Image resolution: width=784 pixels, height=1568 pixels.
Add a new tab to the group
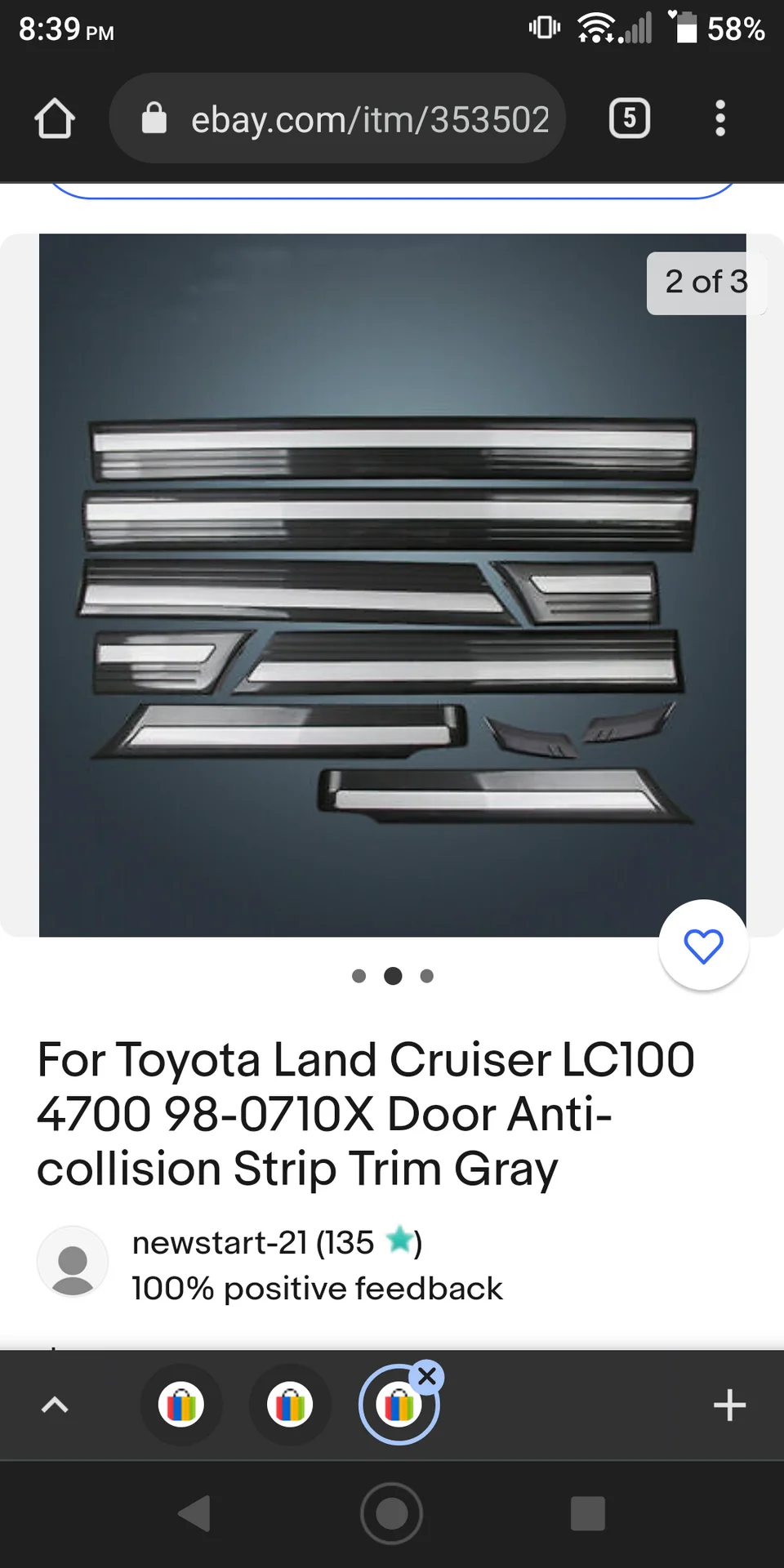[x=729, y=1405]
